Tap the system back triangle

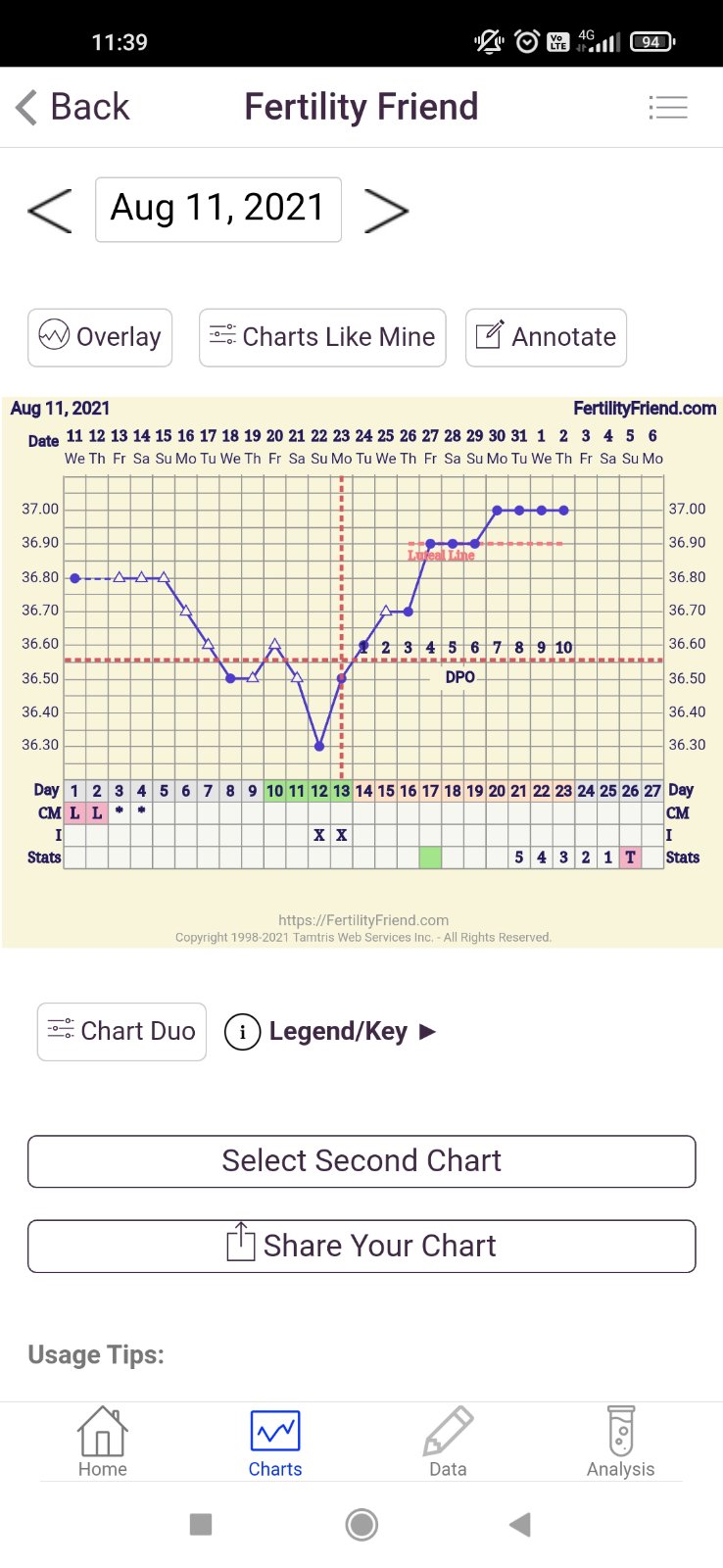520,1524
